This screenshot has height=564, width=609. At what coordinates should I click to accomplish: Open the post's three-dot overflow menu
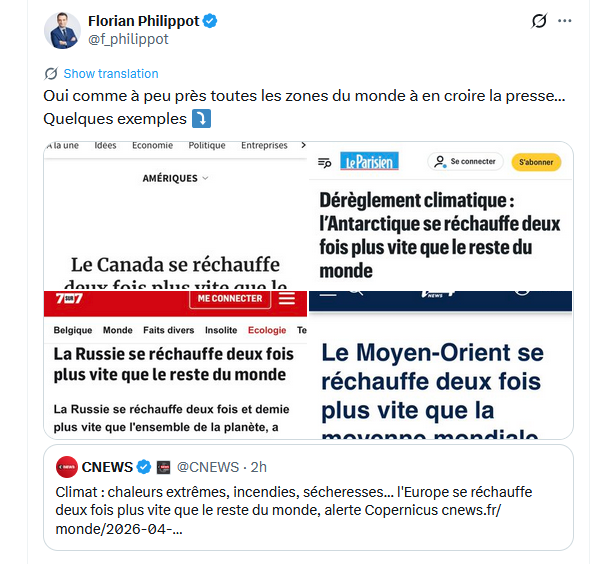pyautogui.click(x=566, y=21)
